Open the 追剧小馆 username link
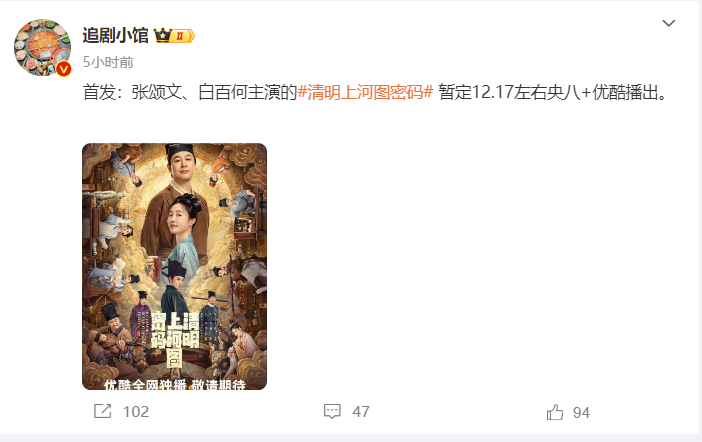702x442 pixels. click(115, 35)
